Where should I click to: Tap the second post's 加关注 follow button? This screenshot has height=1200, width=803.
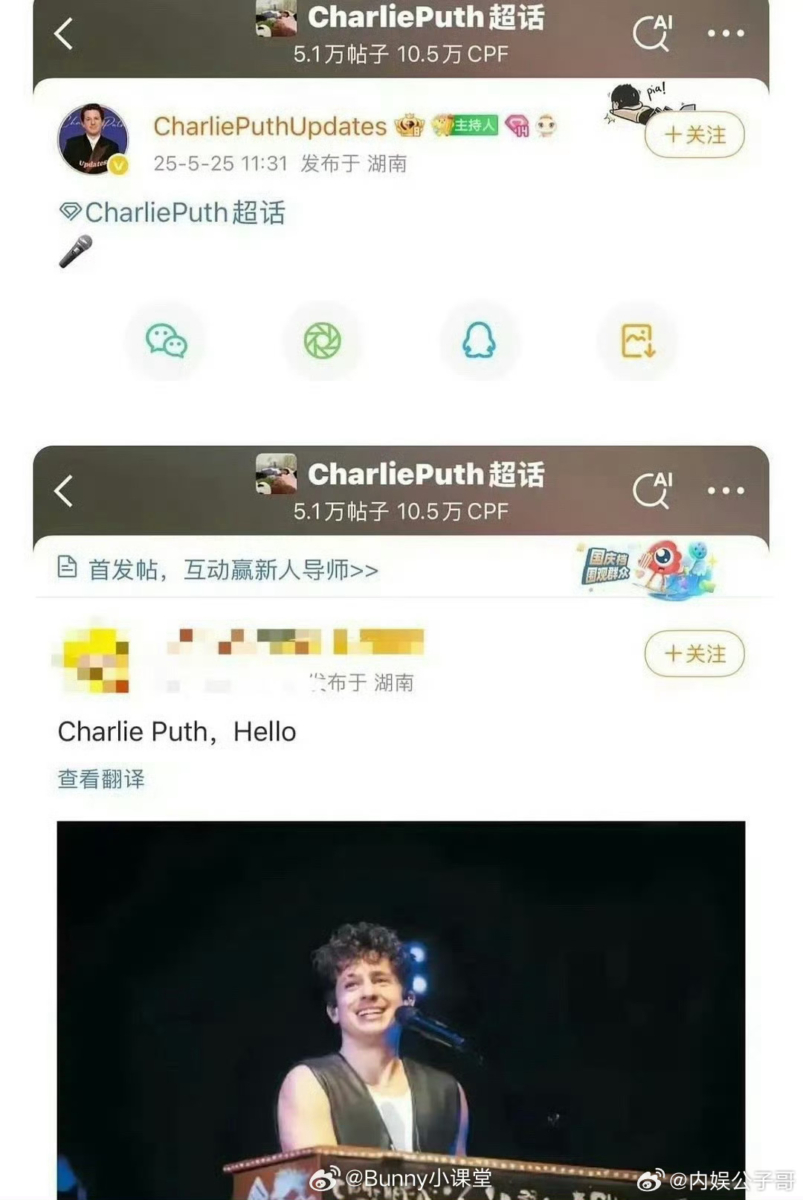pyautogui.click(x=694, y=654)
